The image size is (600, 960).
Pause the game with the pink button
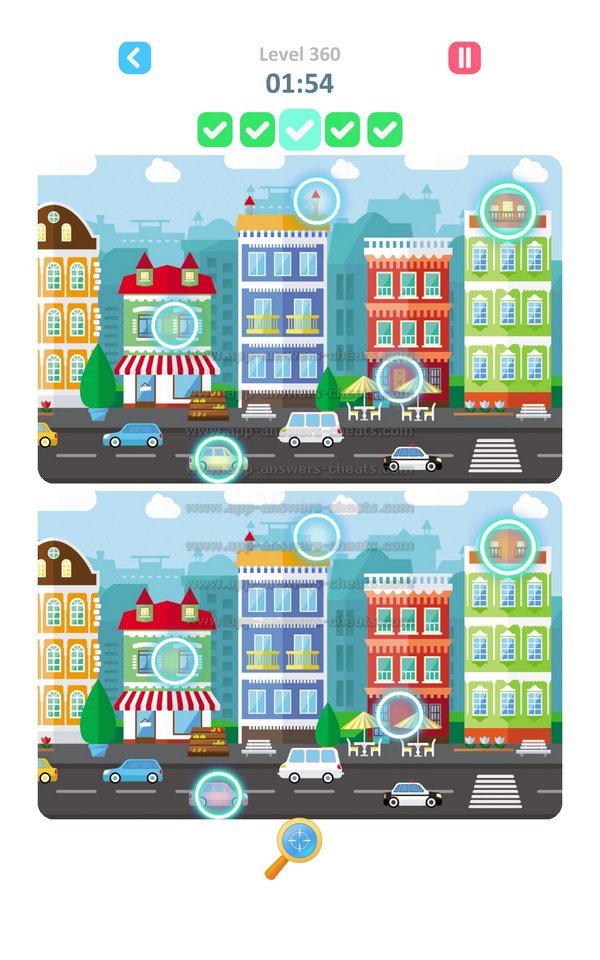[464, 58]
